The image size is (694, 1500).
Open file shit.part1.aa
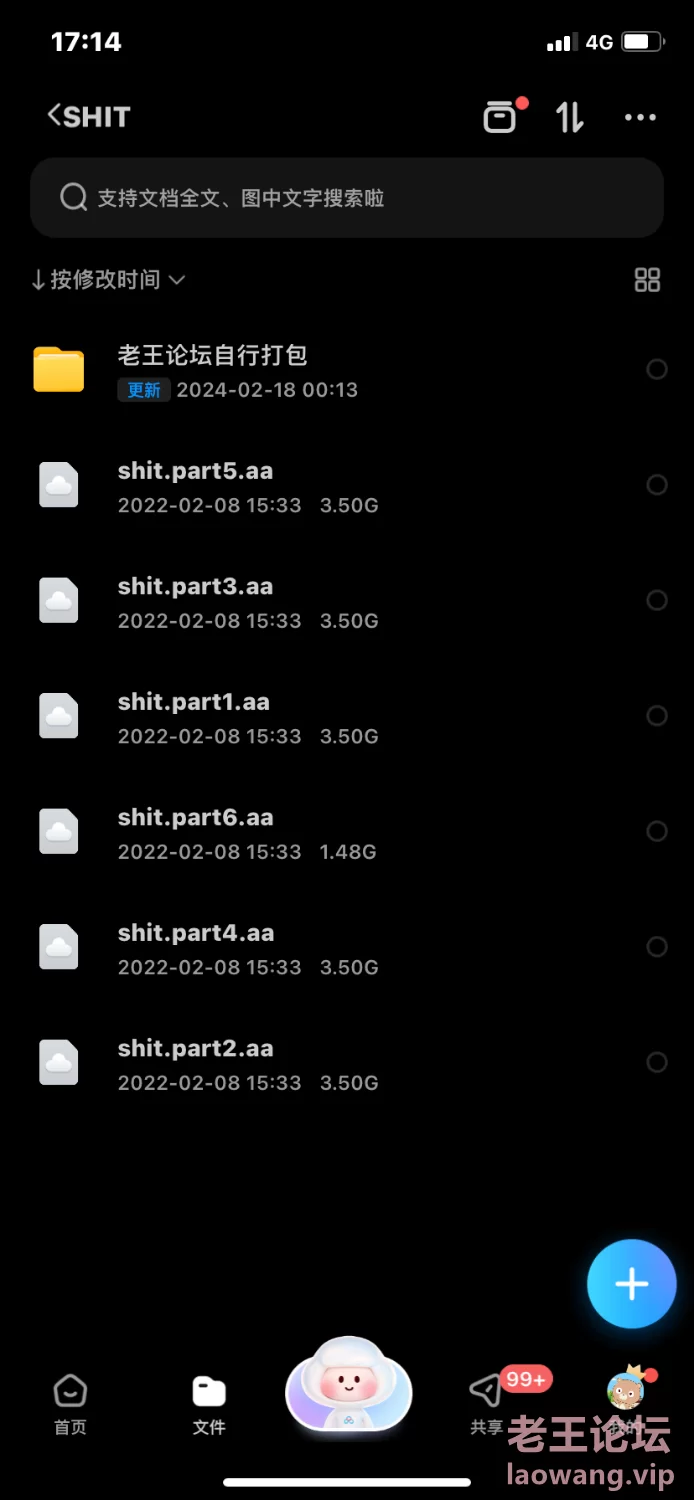tap(193, 716)
